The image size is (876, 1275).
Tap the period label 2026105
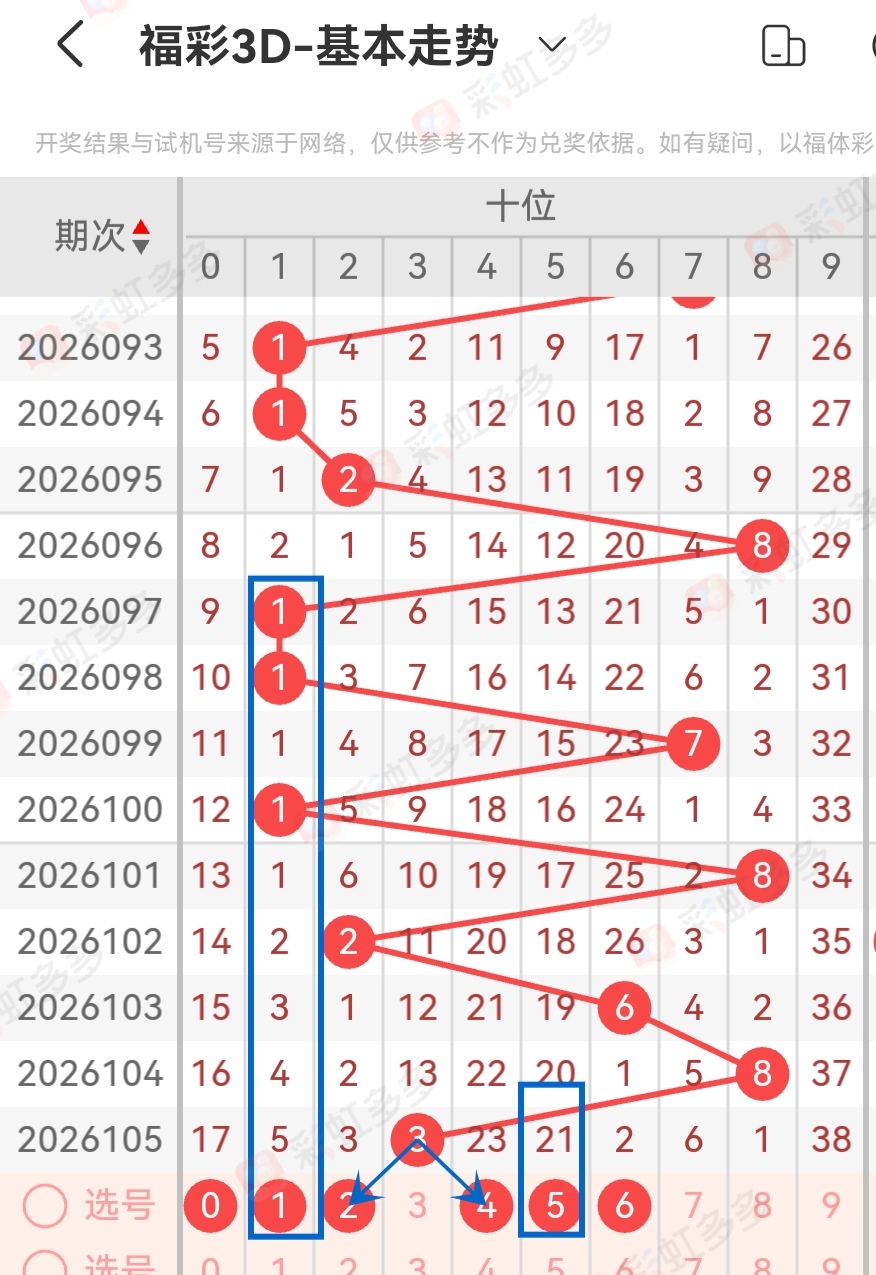pyautogui.click(x=88, y=1139)
